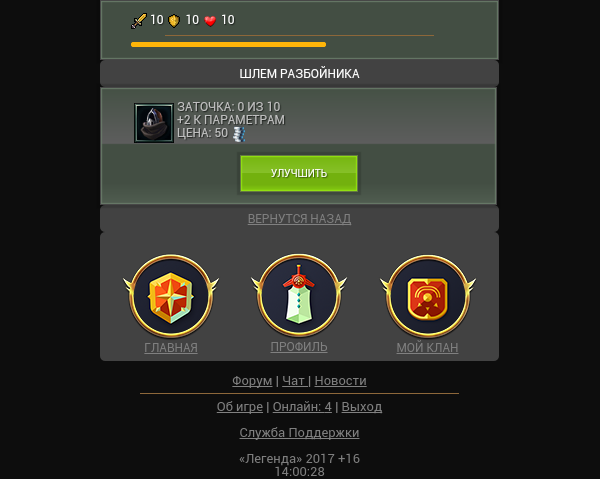Screen dimensions: 600x479
Task: Go back via Вернутся назад link
Action: click(x=299, y=219)
